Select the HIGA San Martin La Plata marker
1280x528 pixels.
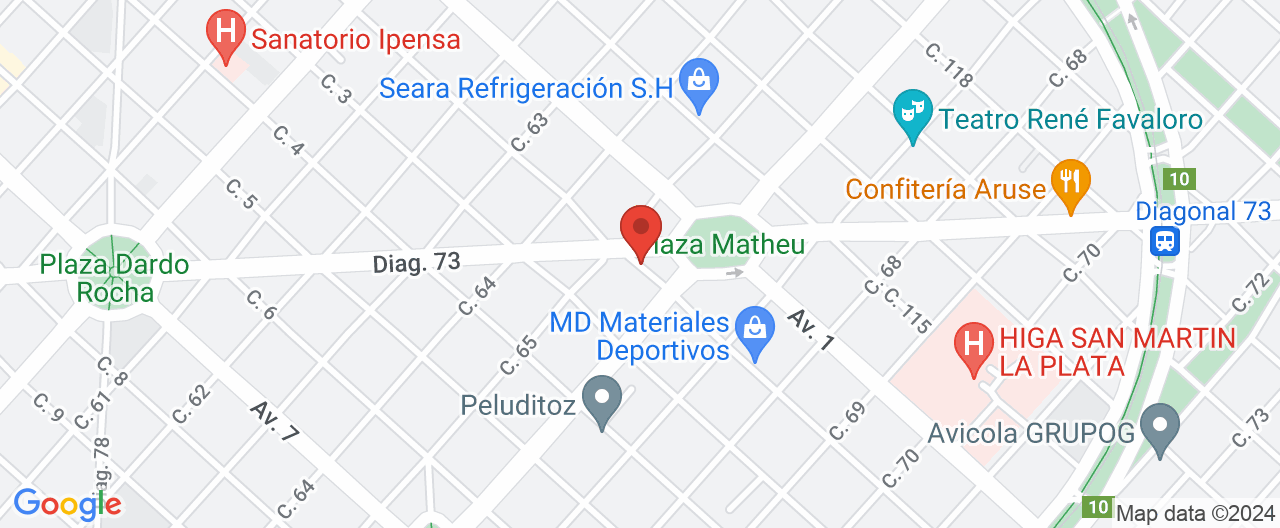(x=971, y=346)
